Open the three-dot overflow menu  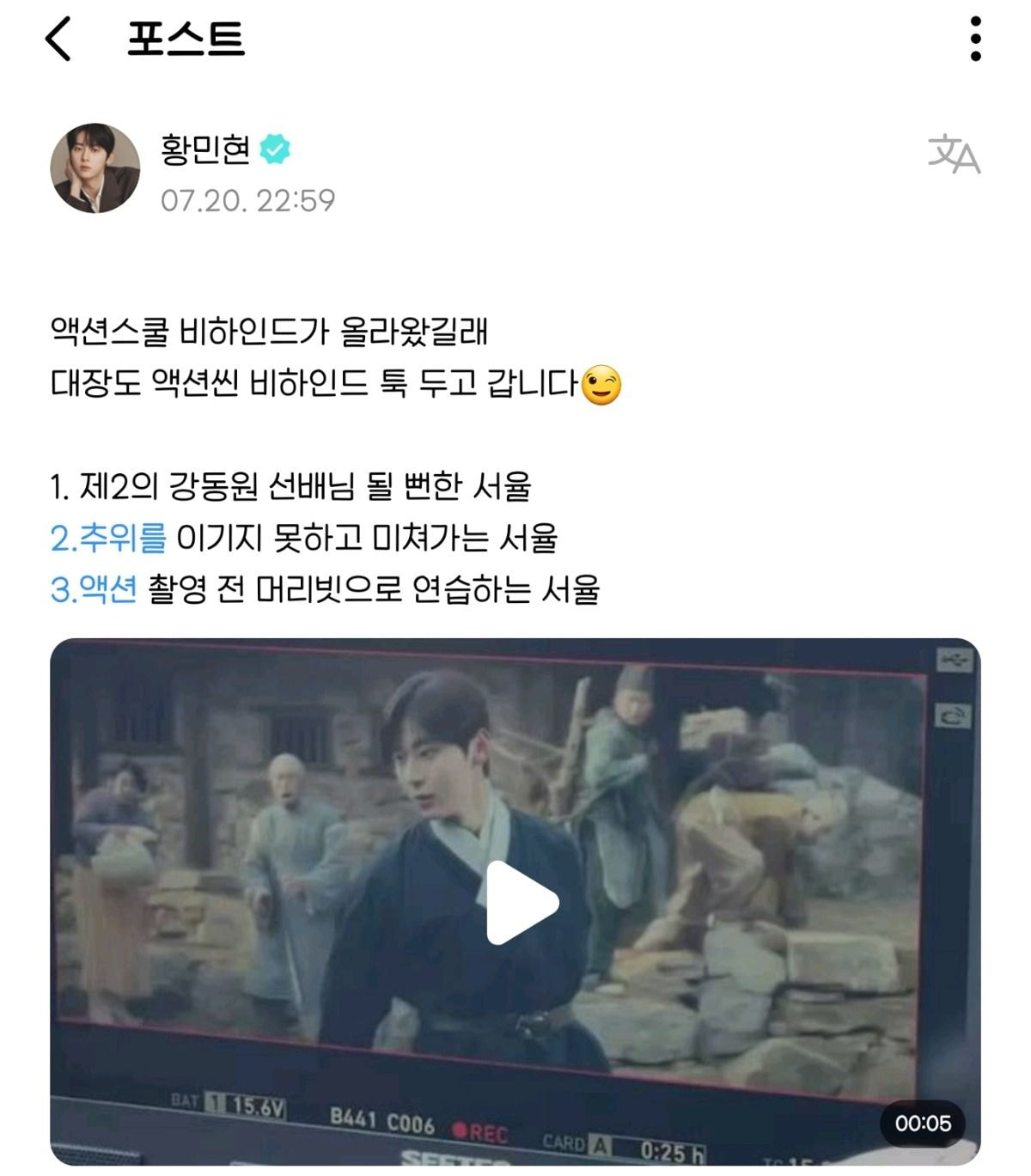tap(975, 40)
